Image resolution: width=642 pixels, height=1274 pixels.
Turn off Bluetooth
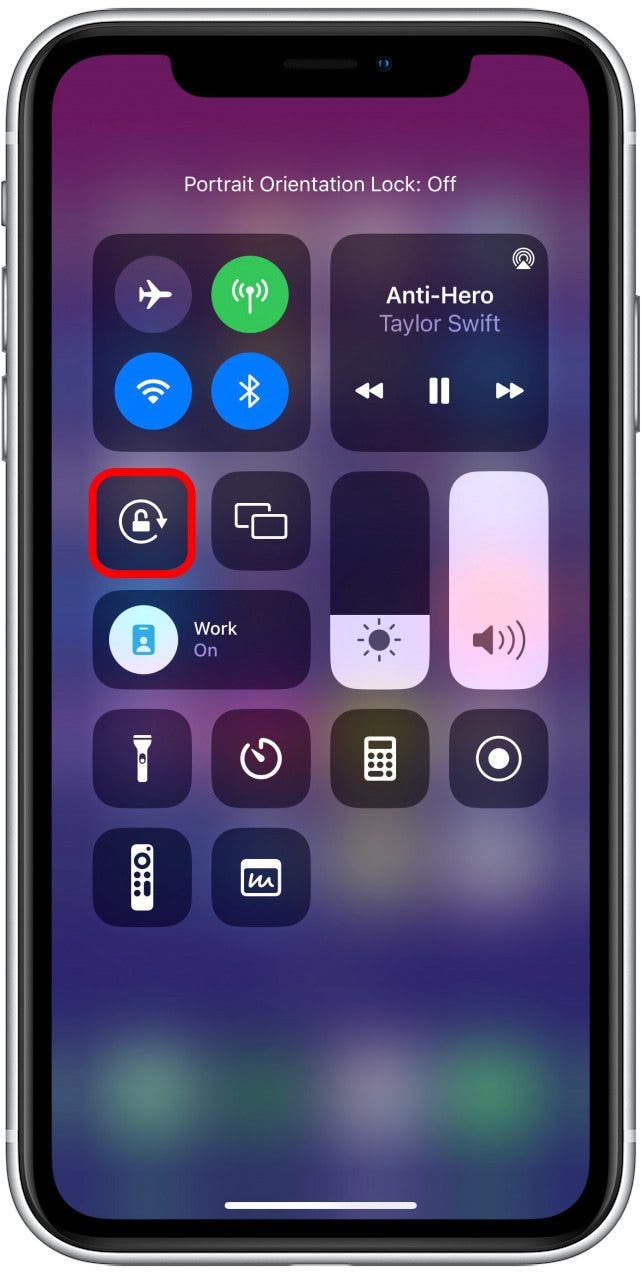[250, 391]
